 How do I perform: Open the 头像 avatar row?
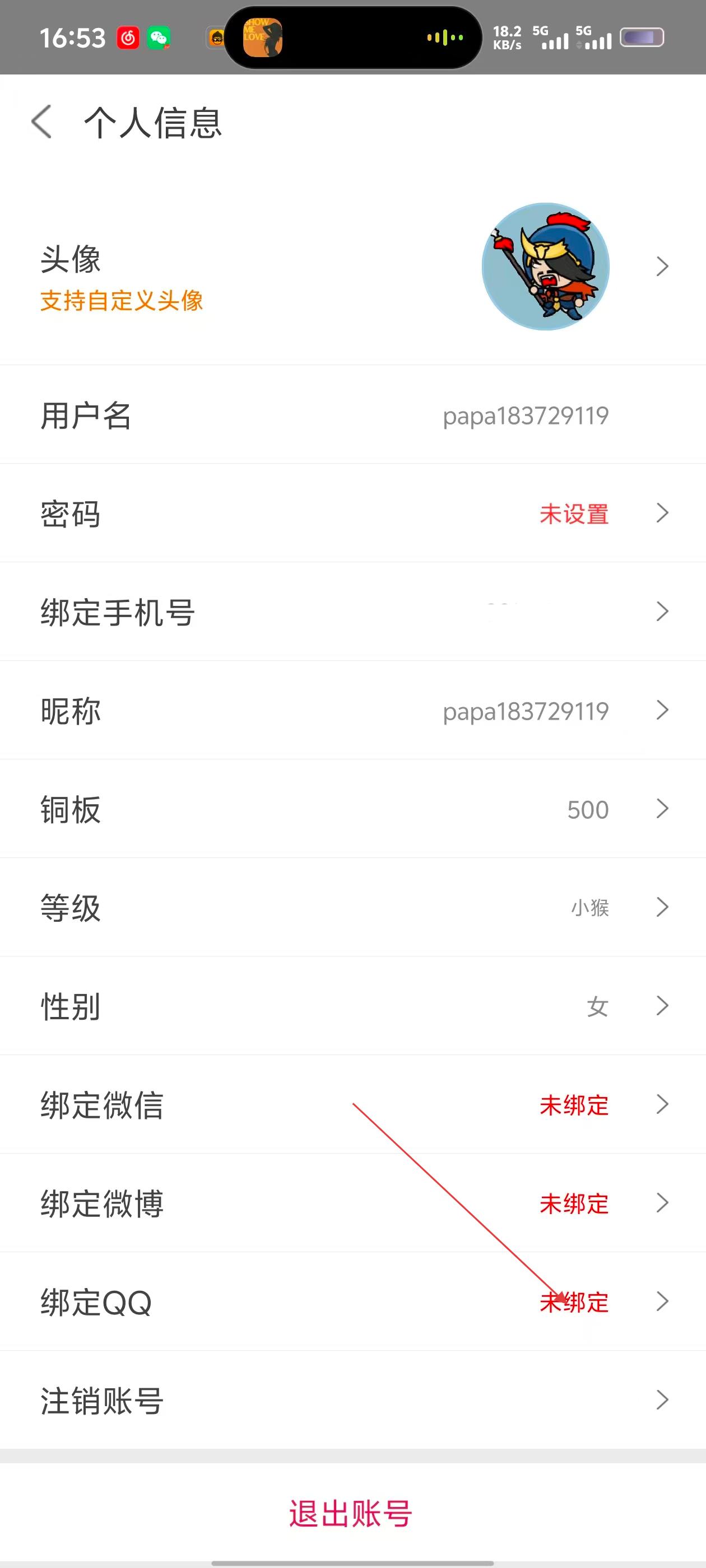tap(352, 267)
